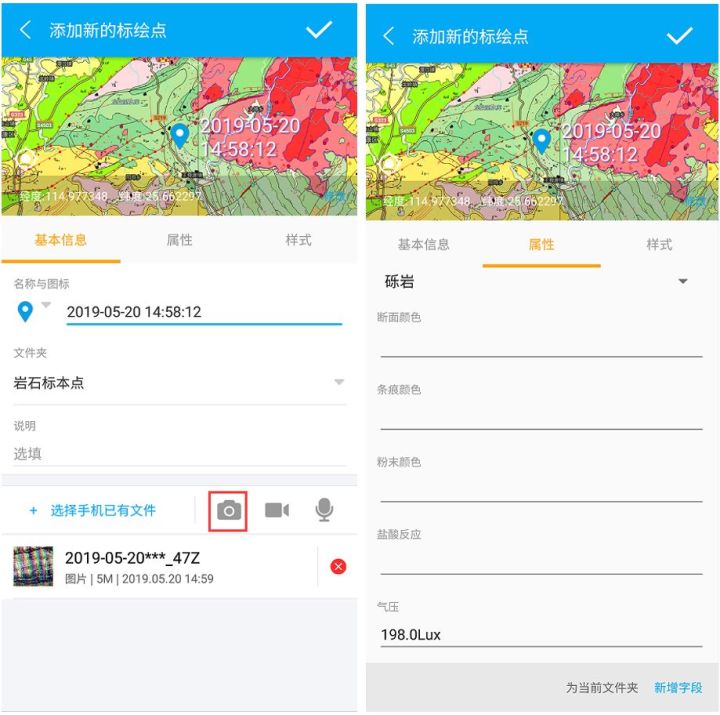Expand the 砾岩 rock type dropdown
The height and width of the screenshot is (715, 720).
click(x=683, y=282)
